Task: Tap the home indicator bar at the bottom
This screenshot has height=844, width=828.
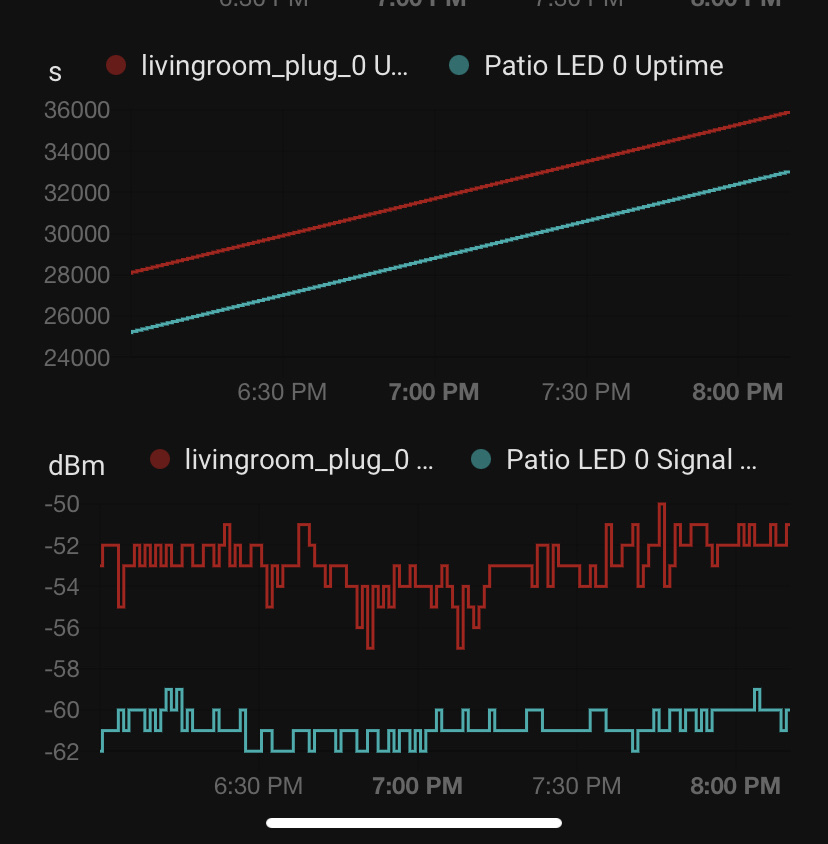Action: coord(413,823)
